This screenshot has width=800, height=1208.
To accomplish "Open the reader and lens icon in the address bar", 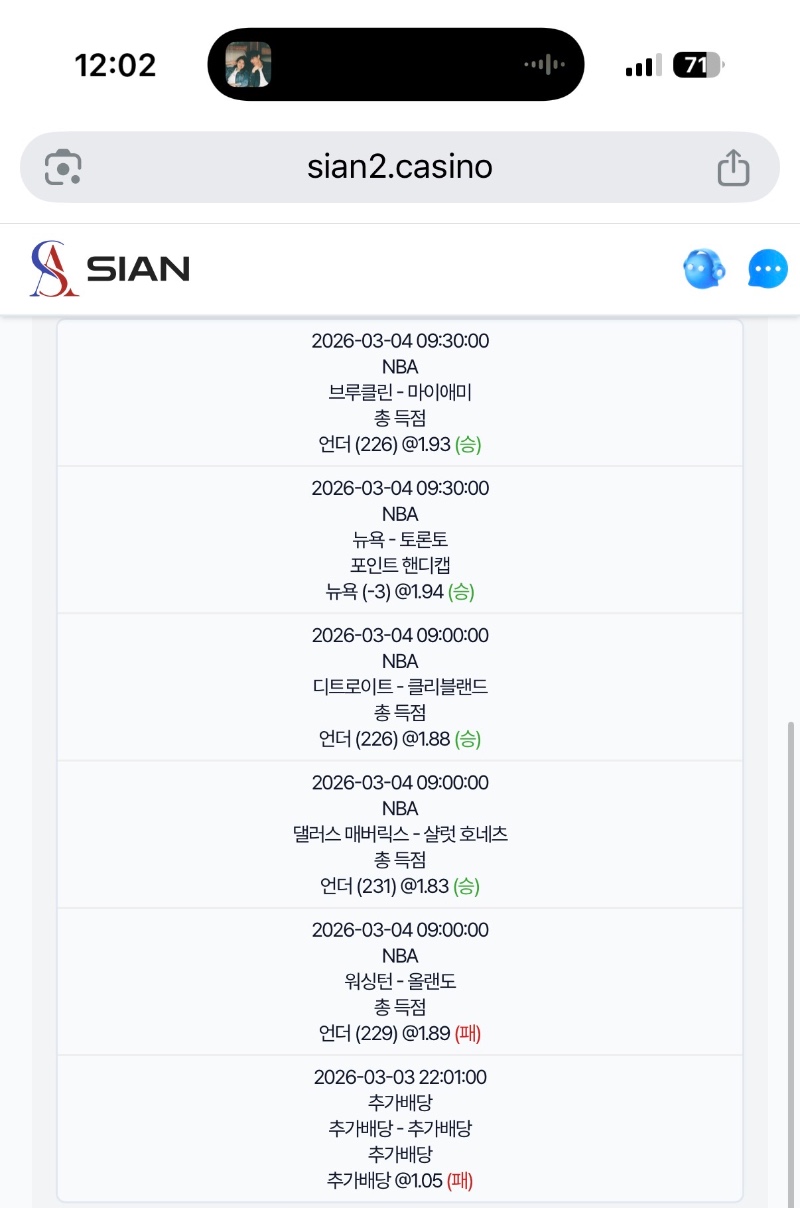I will (63, 167).
